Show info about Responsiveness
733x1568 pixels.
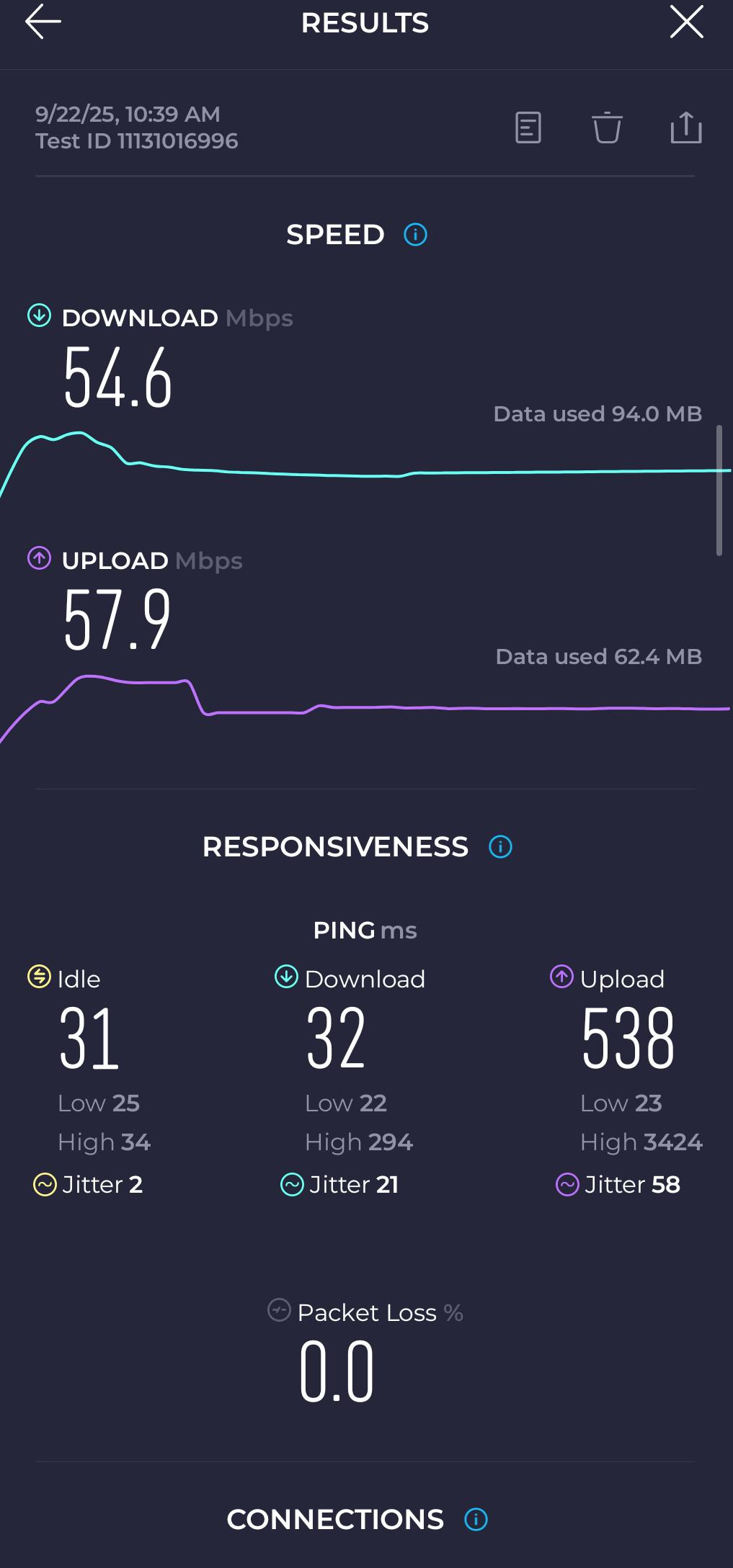click(500, 847)
